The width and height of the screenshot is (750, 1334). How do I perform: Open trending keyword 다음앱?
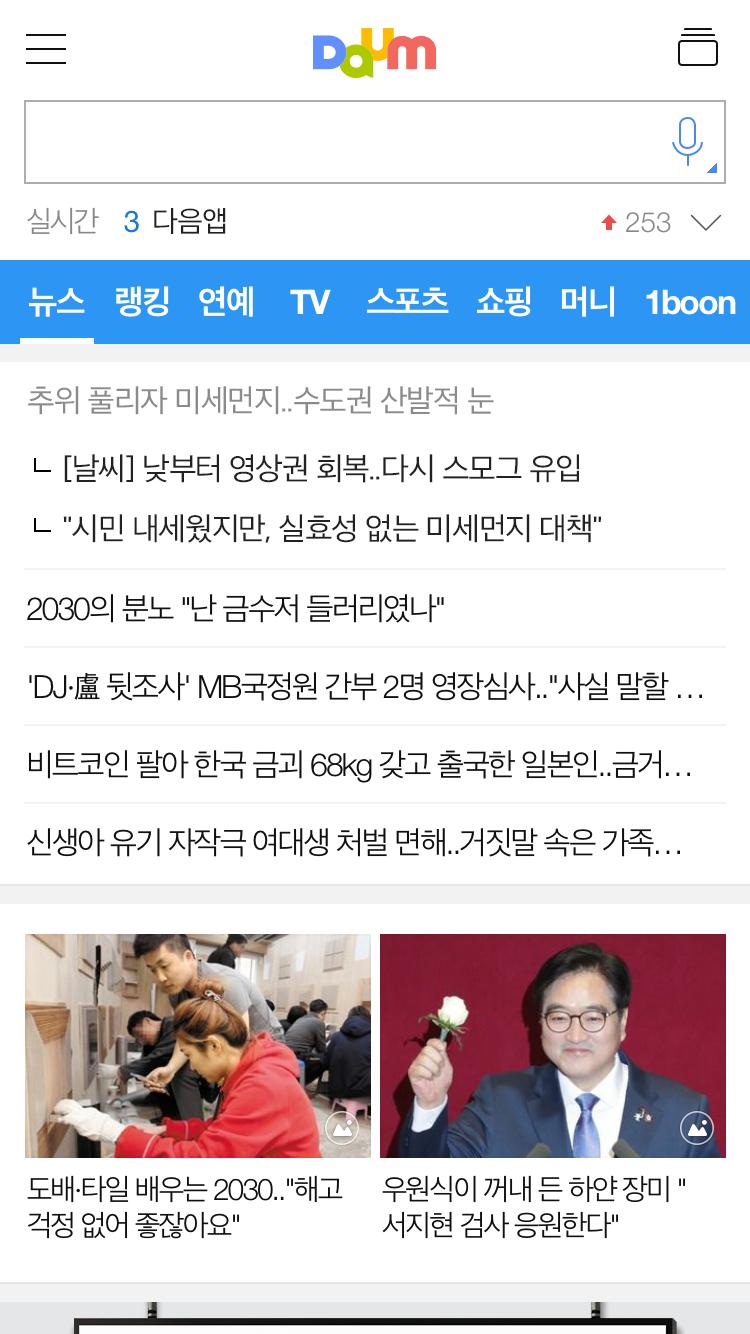pos(190,221)
